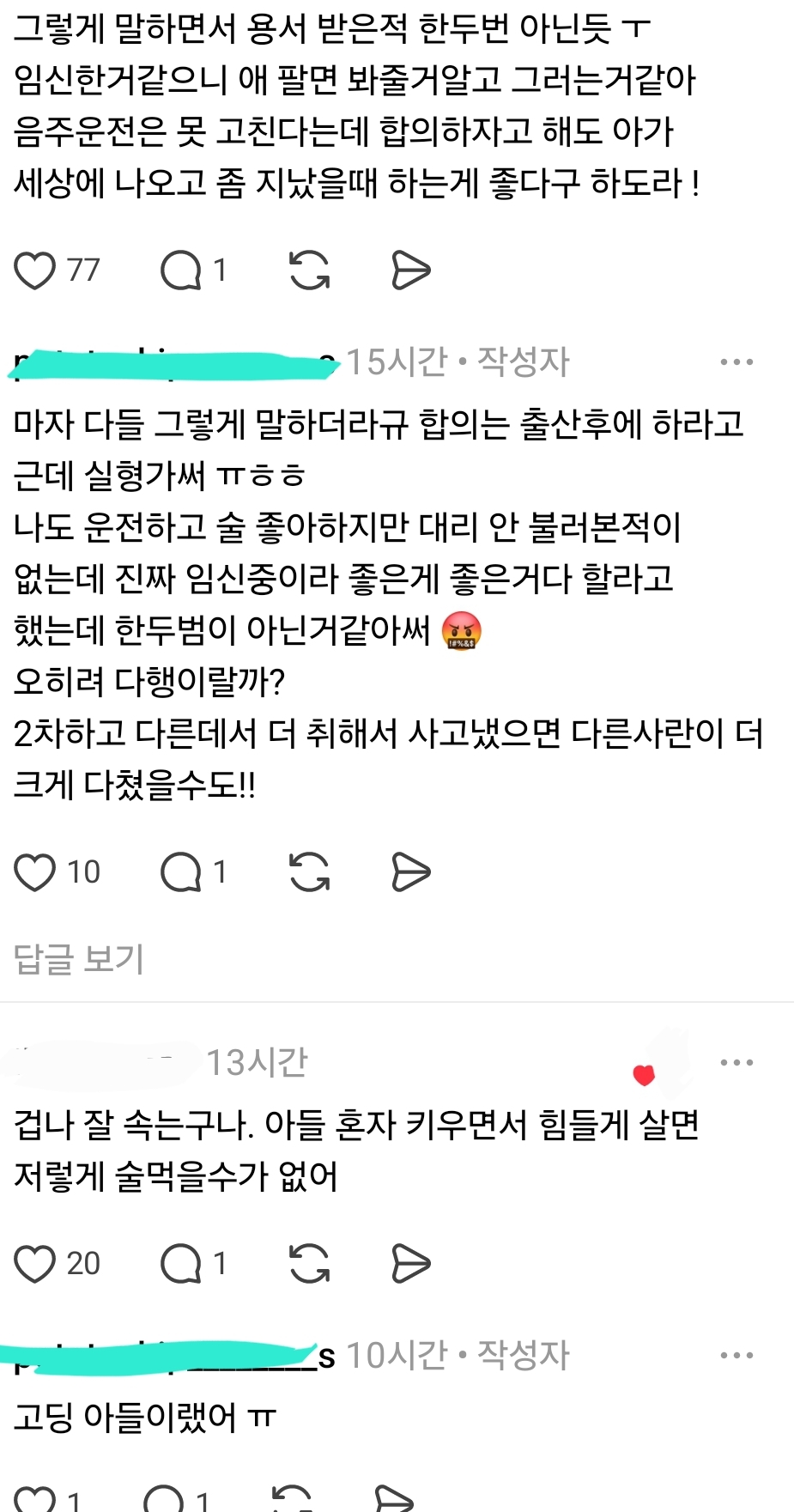The image size is (794, 1512).
Task: Share the comment with 77 likes
Action: click(410, 270)
